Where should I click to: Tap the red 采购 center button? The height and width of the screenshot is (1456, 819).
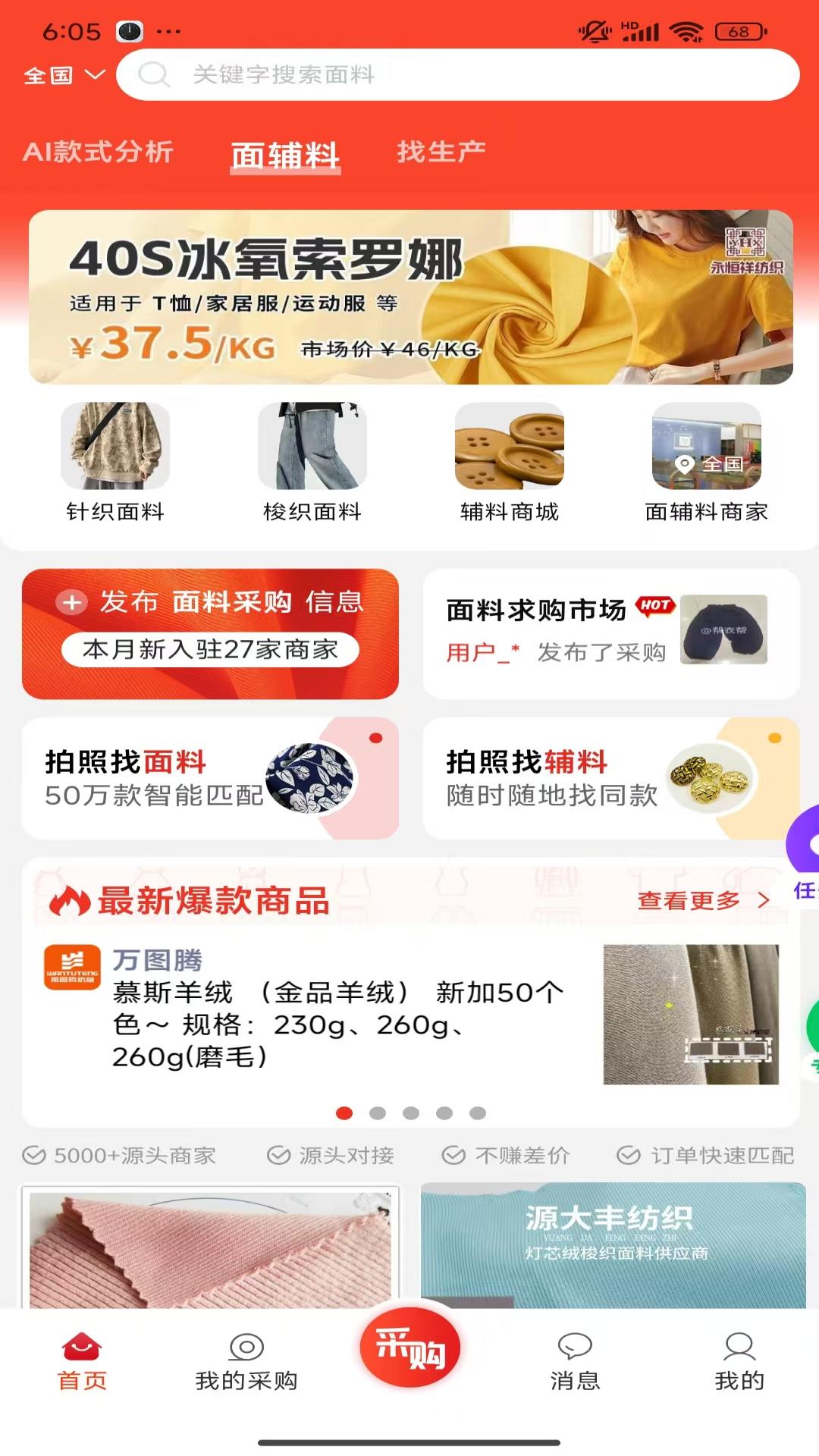410,1348
